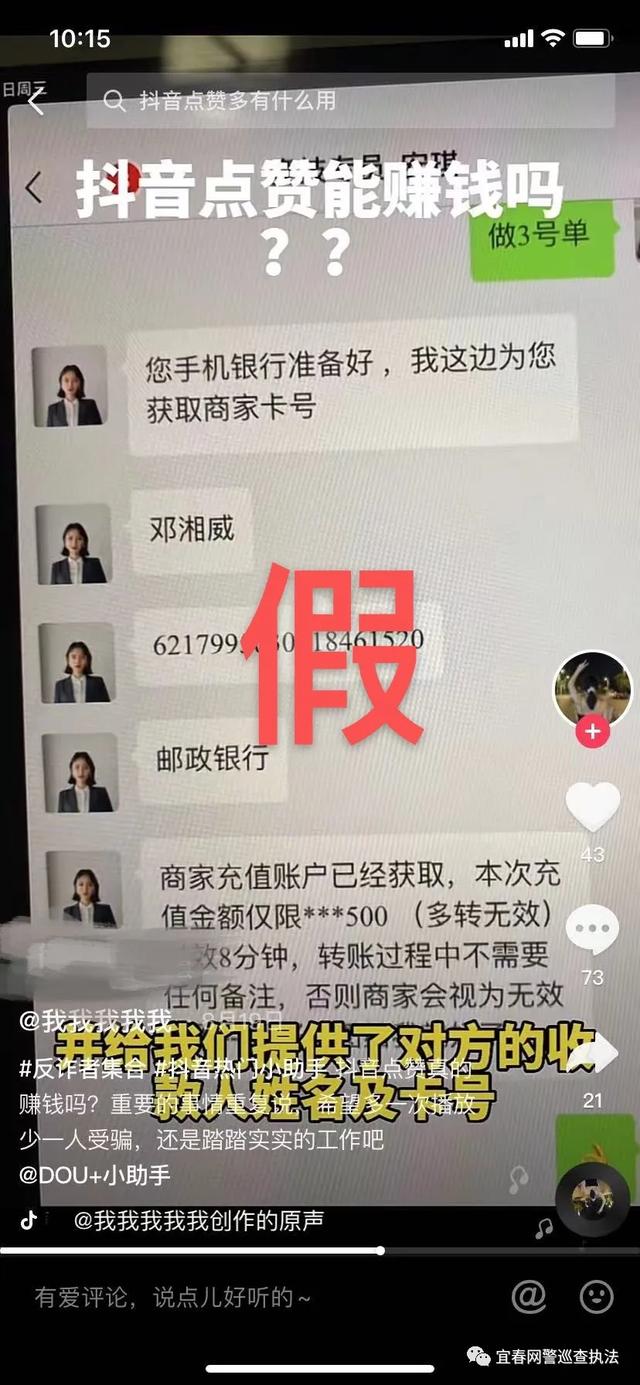
Task: Follow the creator with the red plus
Action: (x=592, y=732)
